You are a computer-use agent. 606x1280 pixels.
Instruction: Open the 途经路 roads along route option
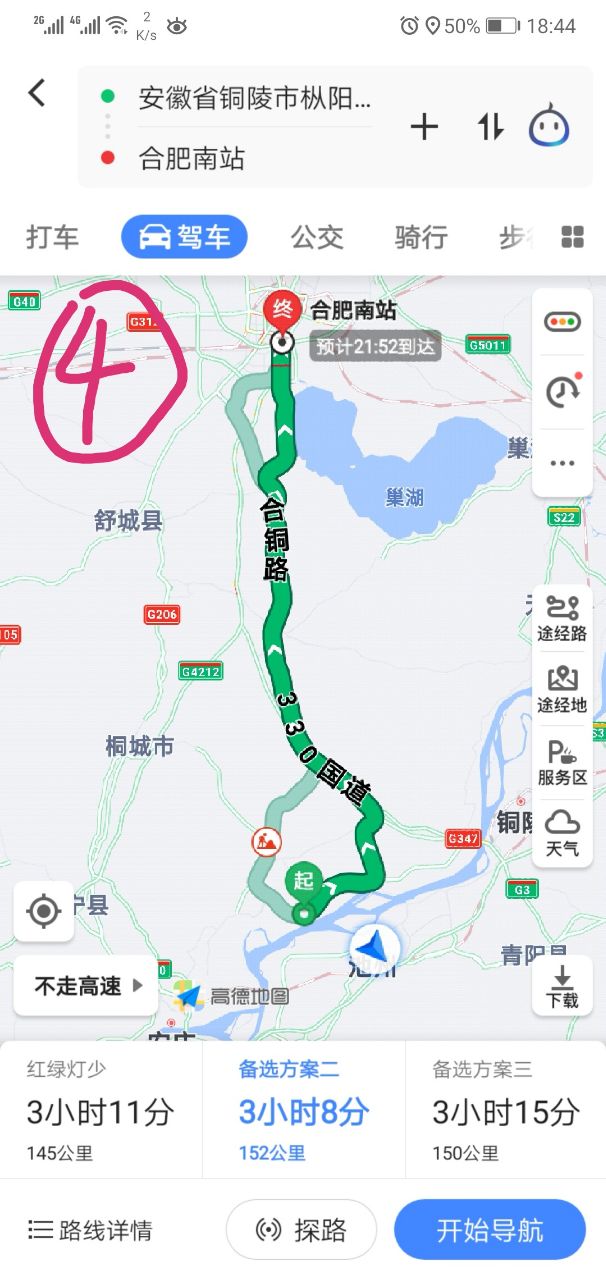tap(561, 617)
